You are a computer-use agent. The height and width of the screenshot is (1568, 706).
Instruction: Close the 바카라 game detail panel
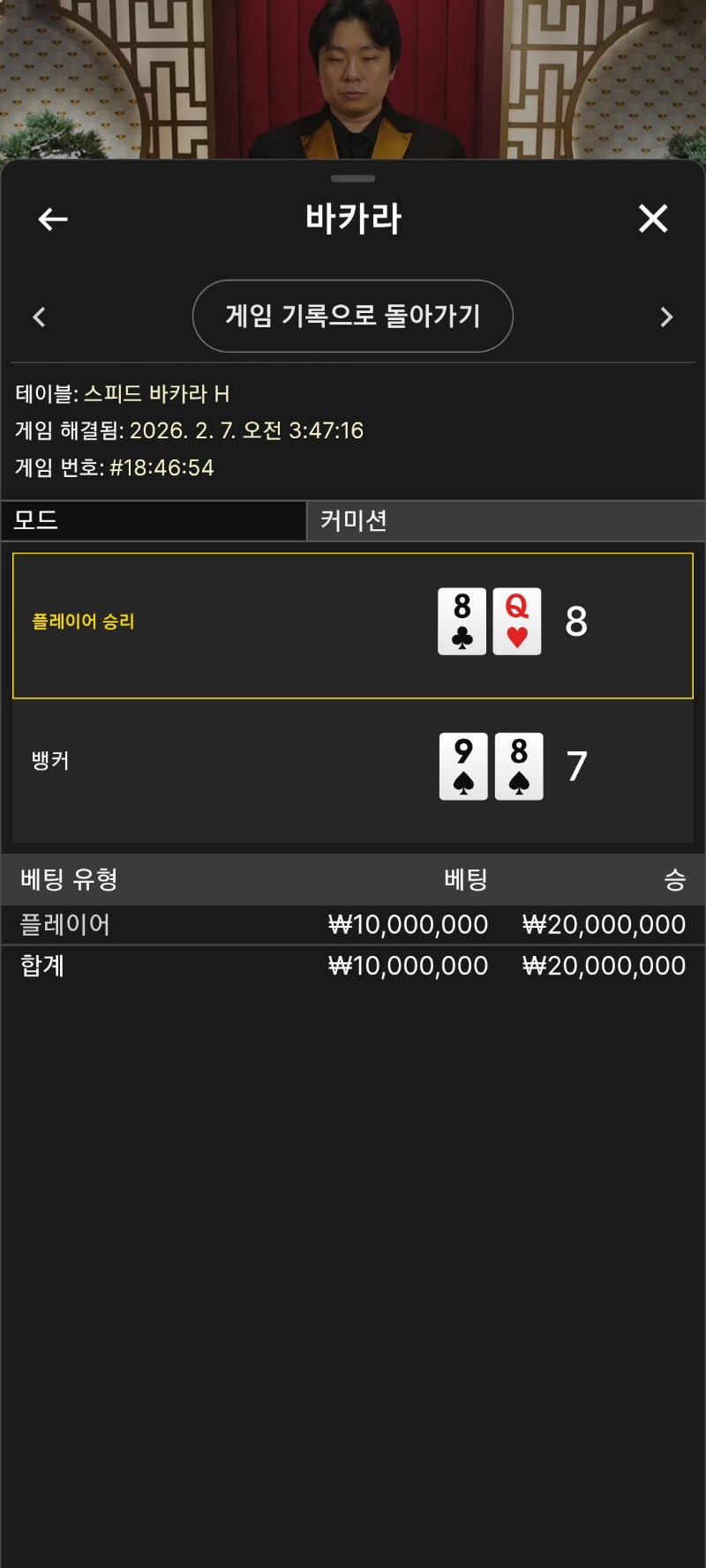click(653, 219)
